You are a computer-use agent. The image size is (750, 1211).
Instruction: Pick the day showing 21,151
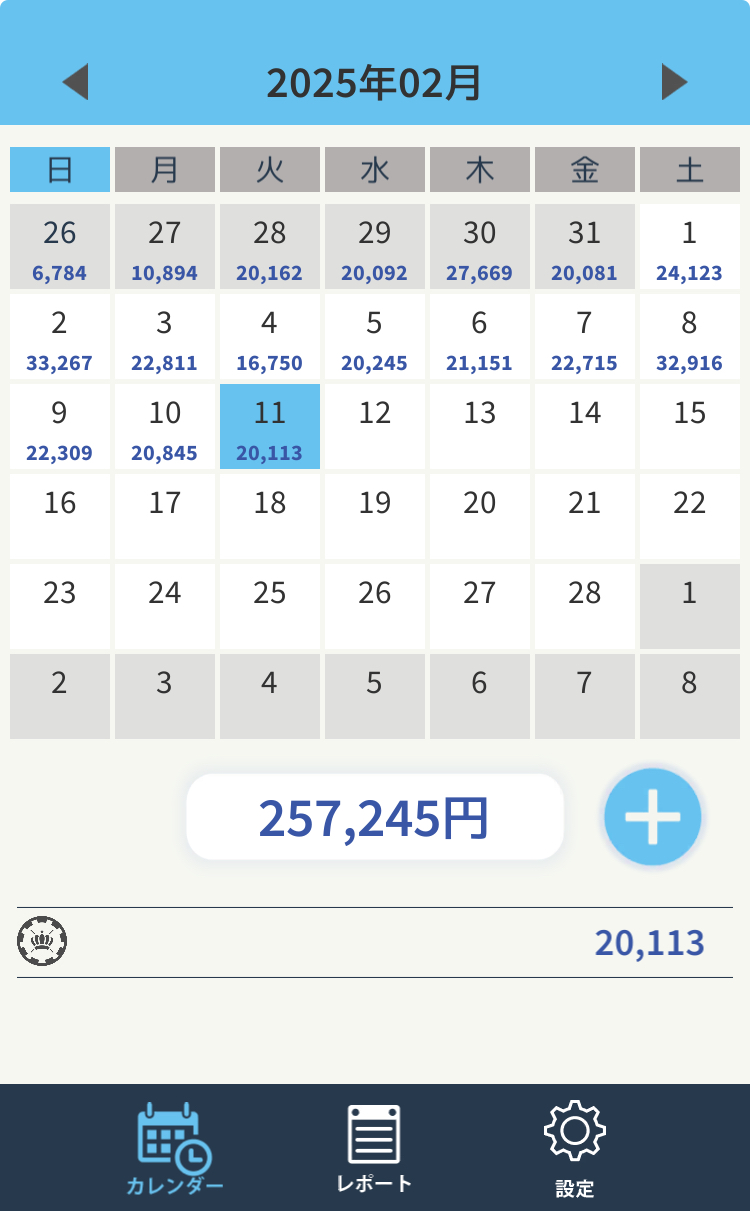click(x=480, y=336)
